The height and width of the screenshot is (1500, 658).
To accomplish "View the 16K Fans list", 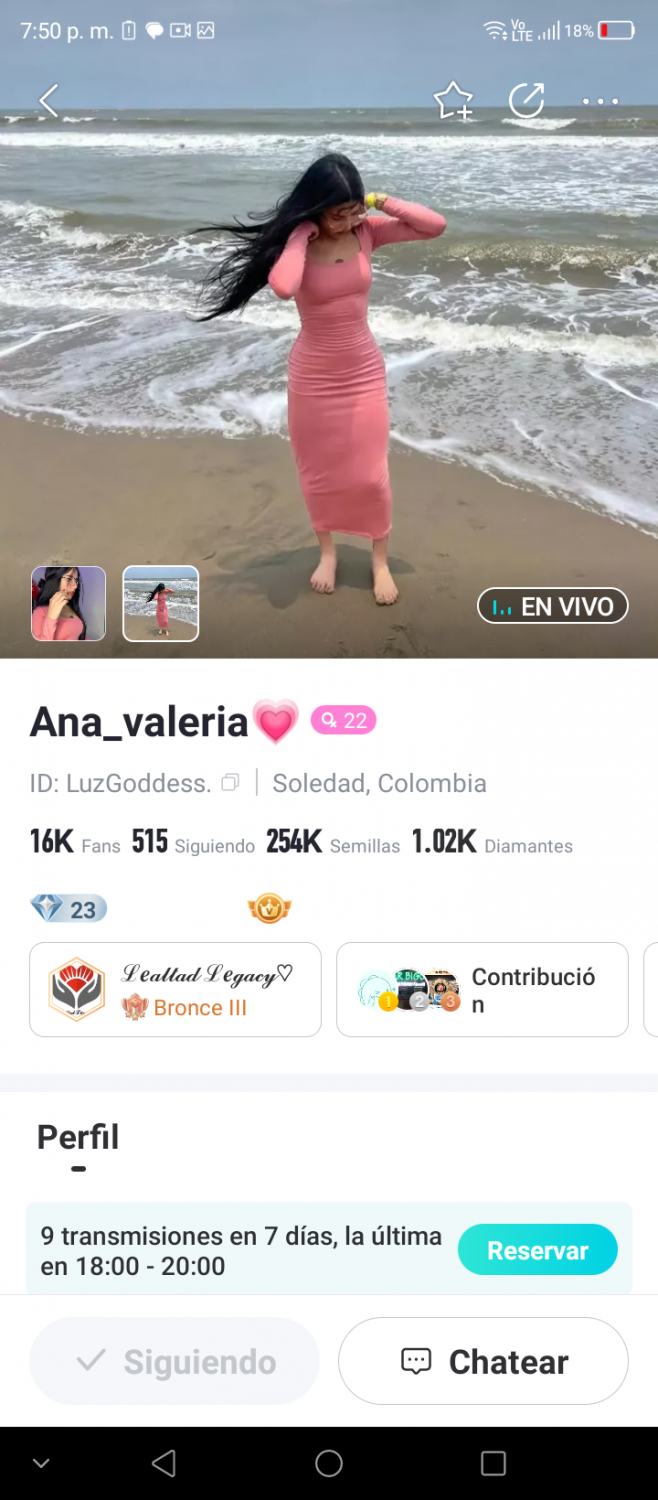I will point(74,843).
